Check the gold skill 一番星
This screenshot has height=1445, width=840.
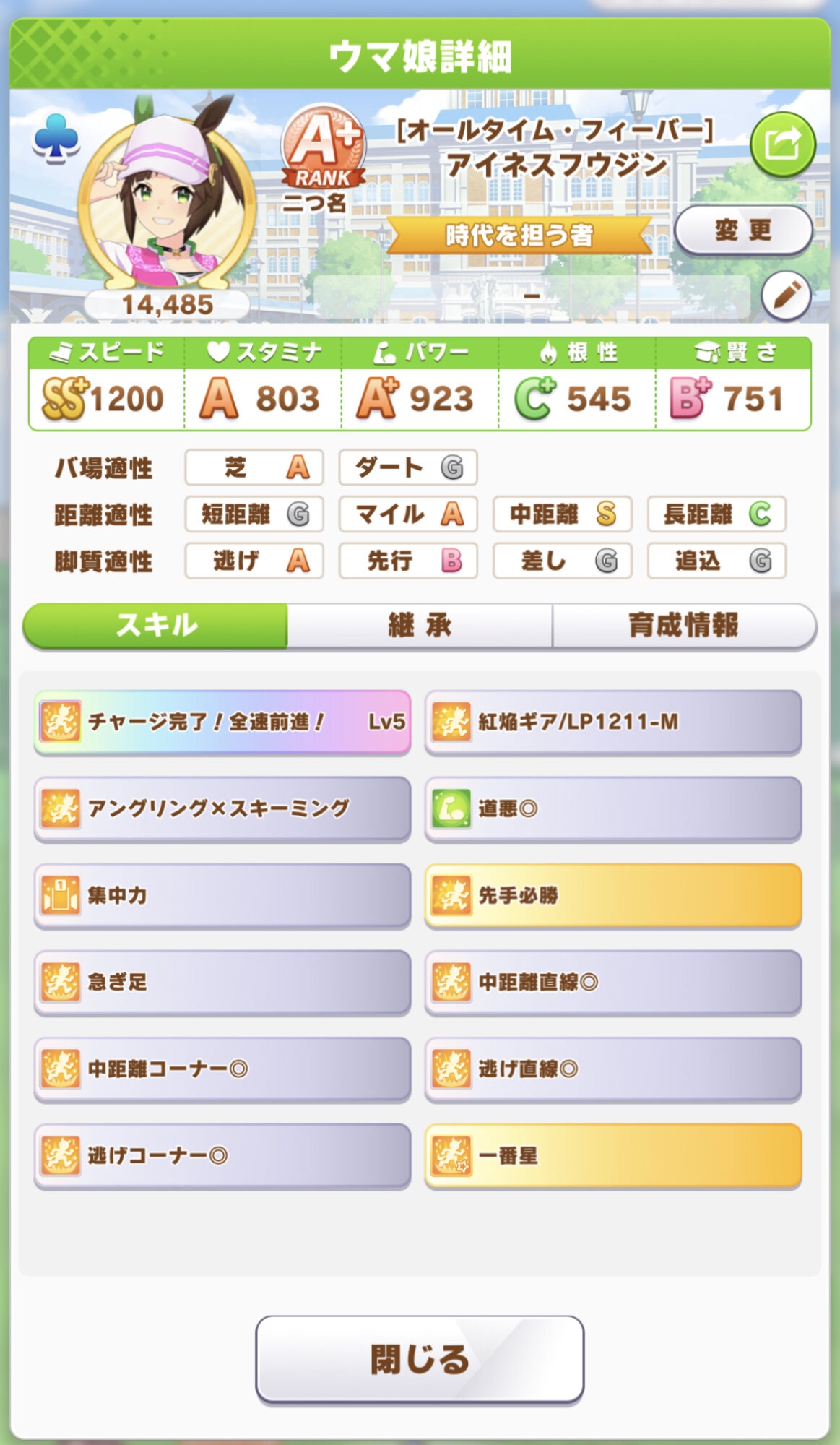tap(612, 1155)
